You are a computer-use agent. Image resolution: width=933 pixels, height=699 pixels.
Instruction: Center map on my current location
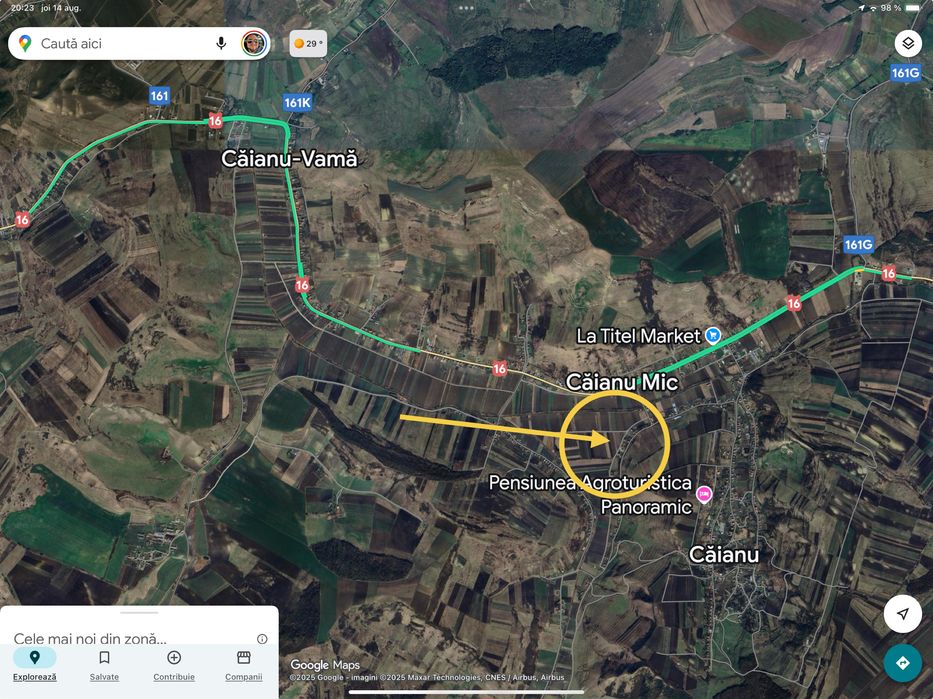coord(903,614)
